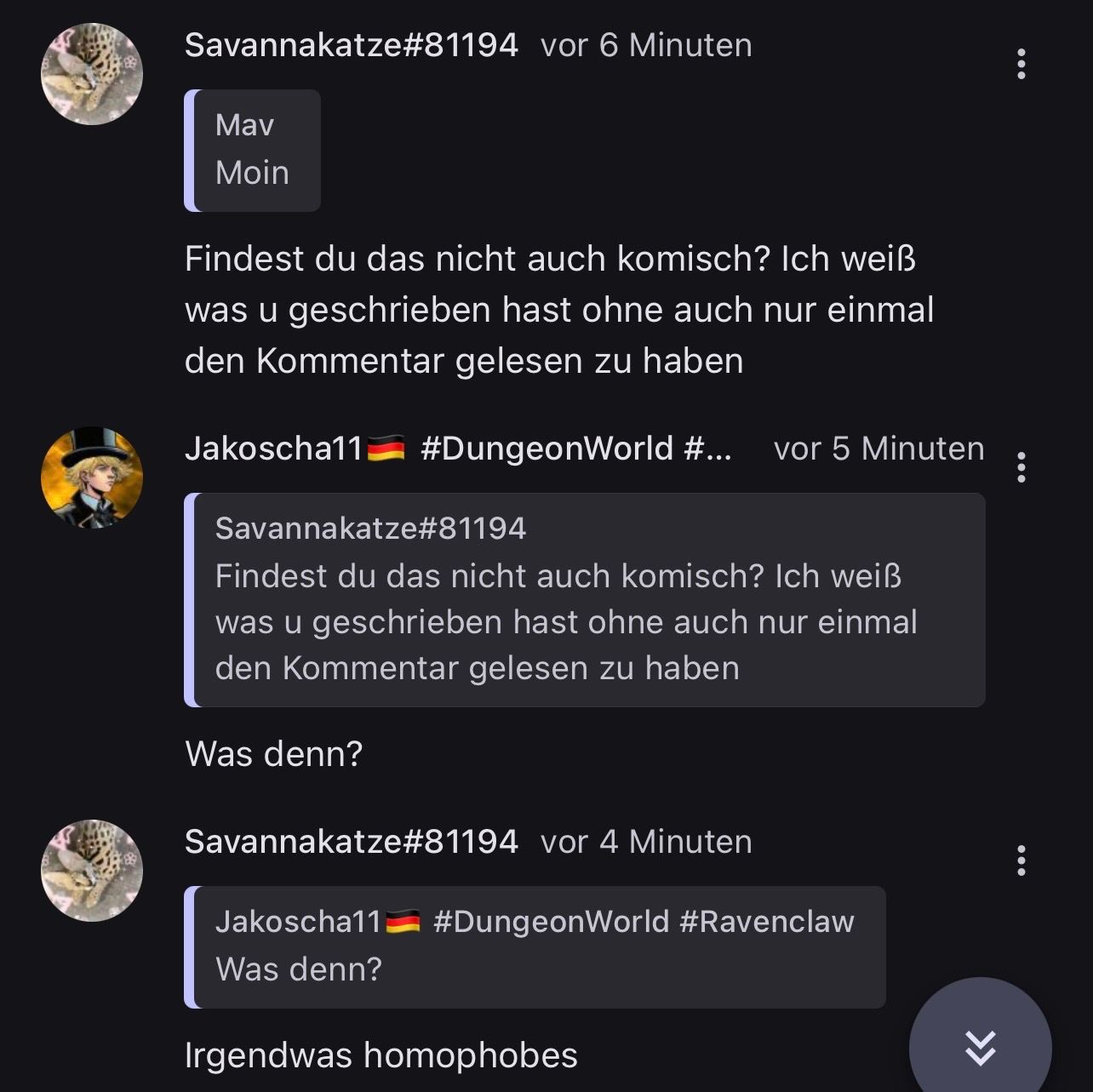Jump to the newest comments
Viewport: 1093px width, 1092px height.
[980, 1047]
